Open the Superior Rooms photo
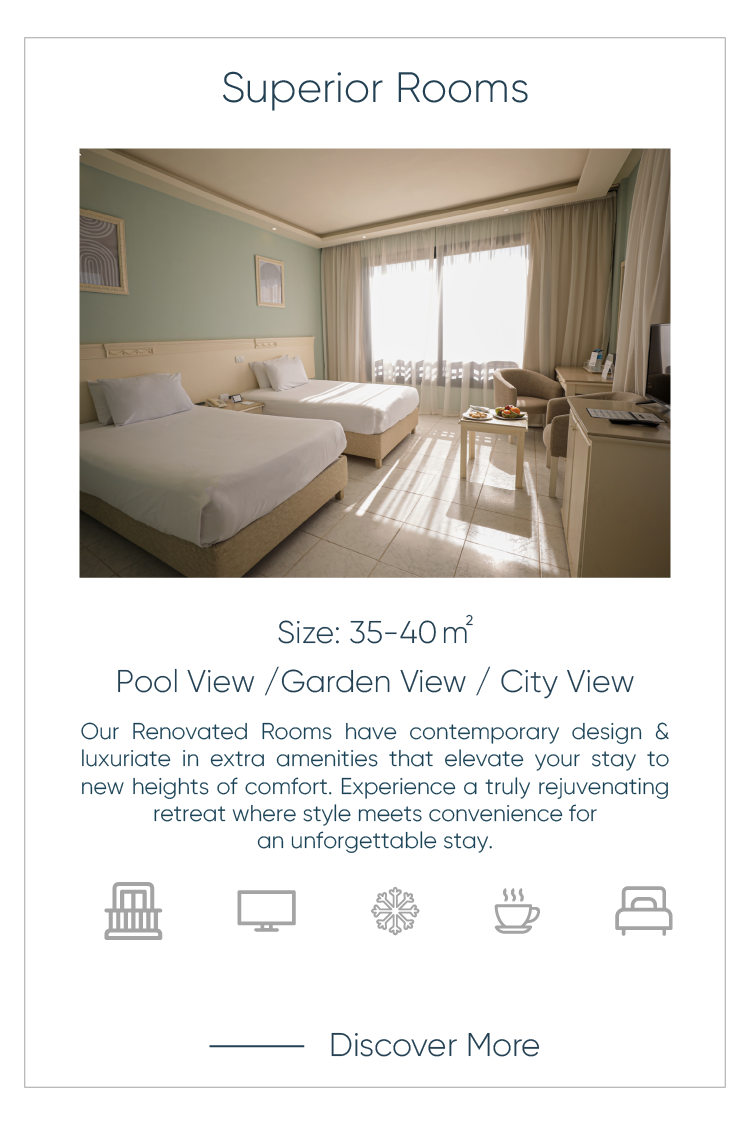Viewport: 750px width, 1125px height. click(375, 363)
